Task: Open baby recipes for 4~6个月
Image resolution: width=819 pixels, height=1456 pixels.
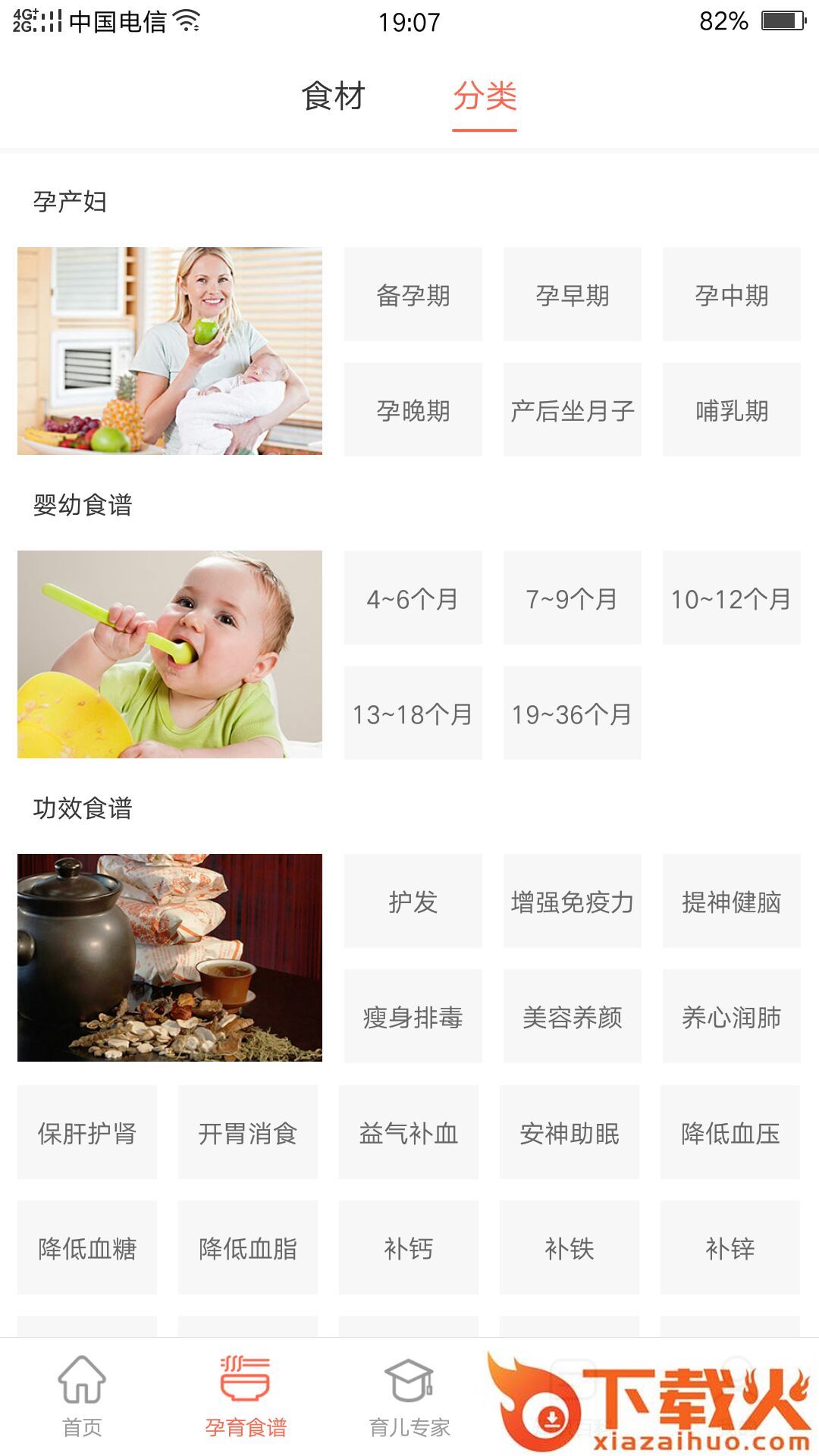Action: coord(413,598)
